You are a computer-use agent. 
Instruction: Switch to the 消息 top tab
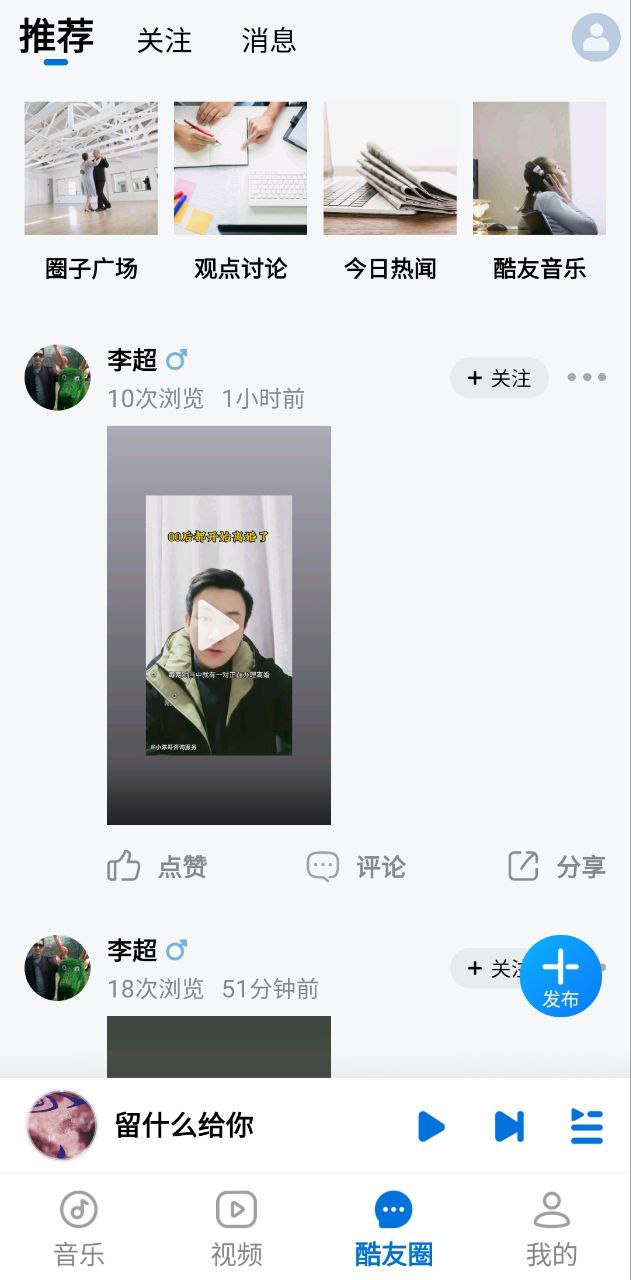coord(269,41)
